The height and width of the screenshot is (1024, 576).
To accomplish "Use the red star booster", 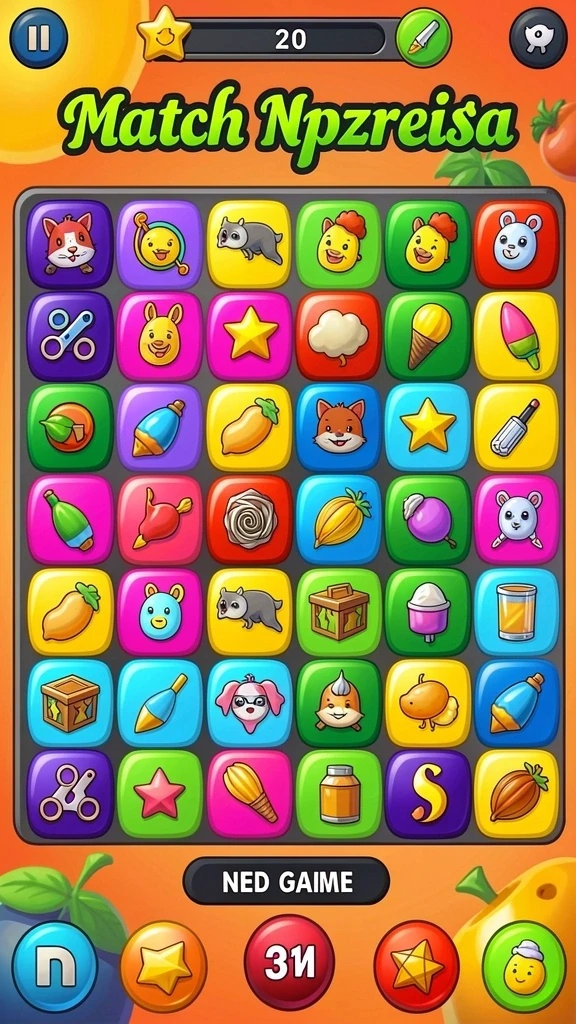I will tap(416, 966).
